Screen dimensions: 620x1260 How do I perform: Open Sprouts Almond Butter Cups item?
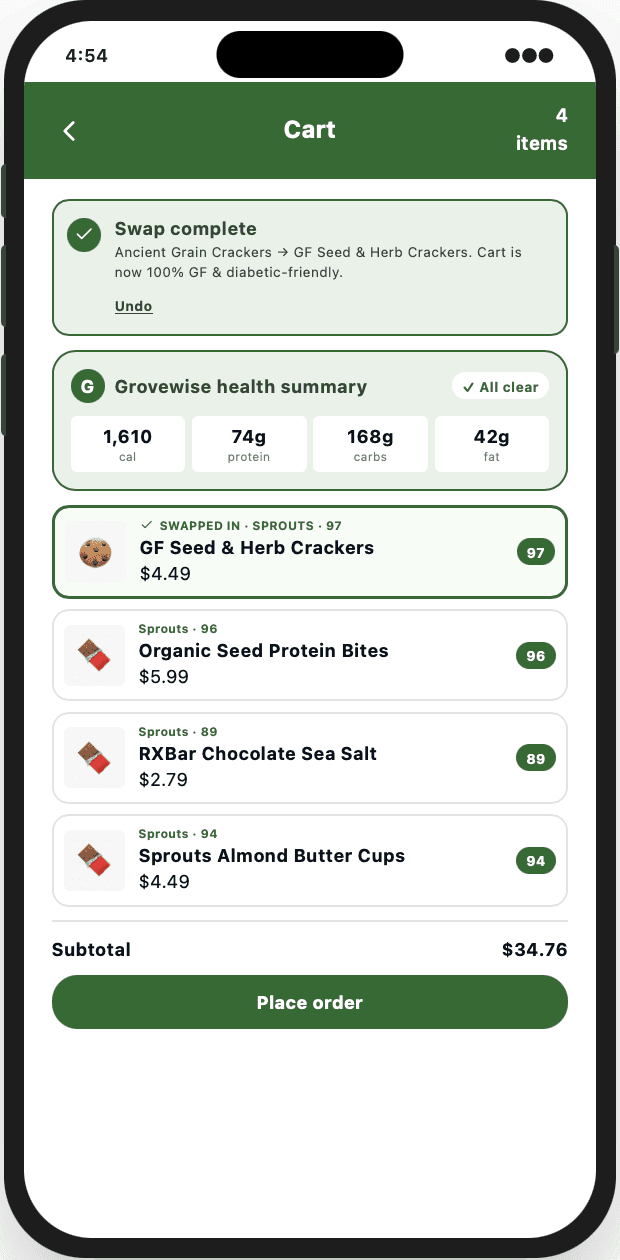pos(310,860)
